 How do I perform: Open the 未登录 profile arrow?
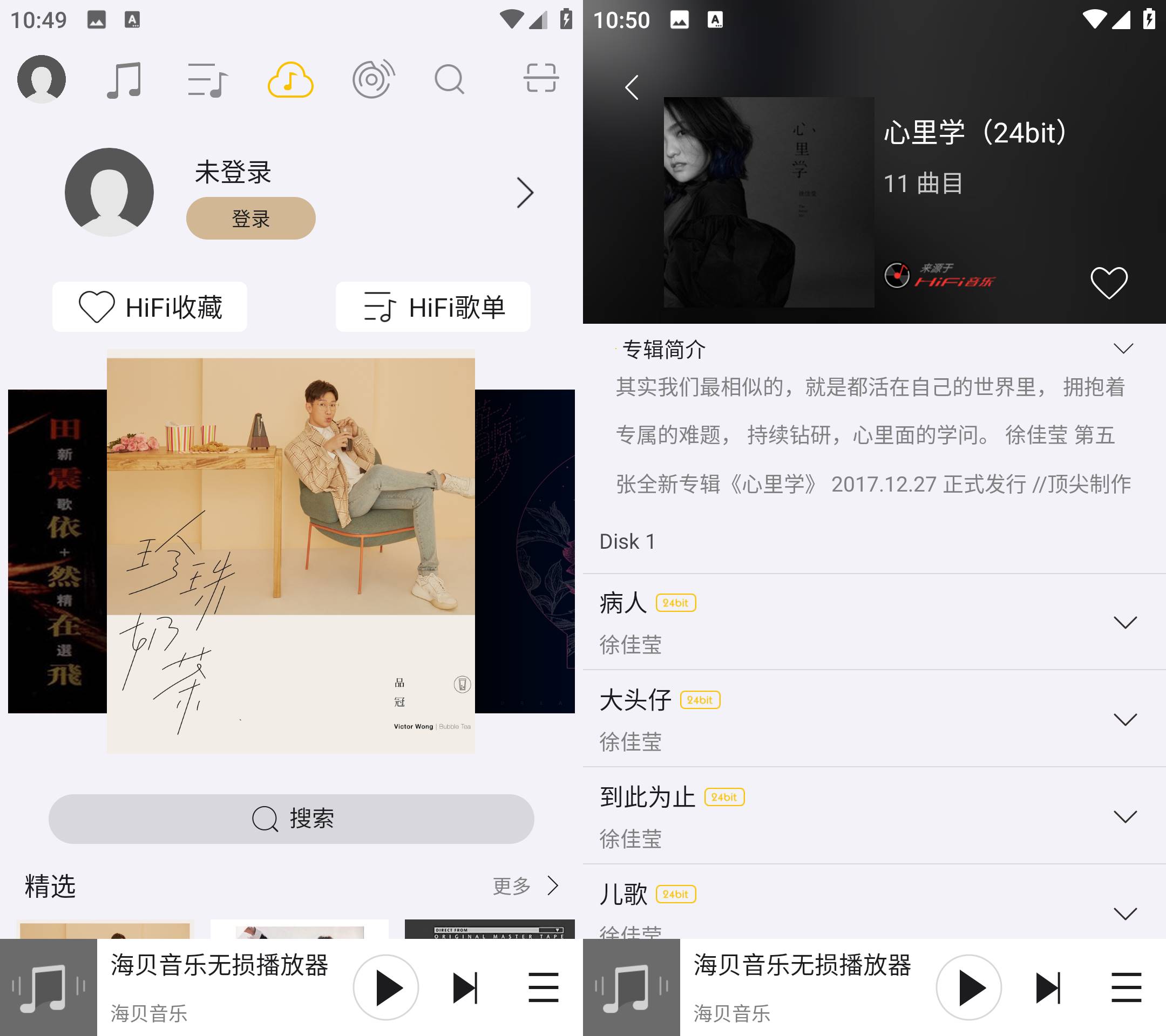[x=525, y=193]
